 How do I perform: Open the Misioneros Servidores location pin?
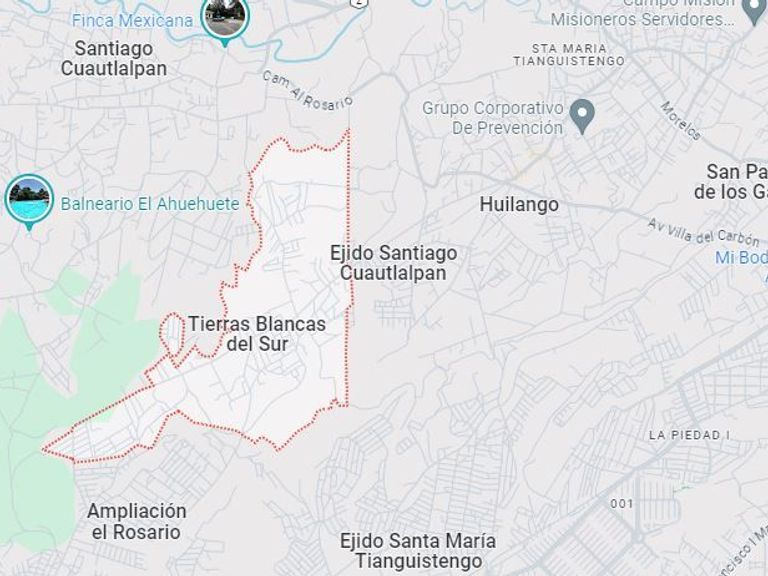(754, 10)
